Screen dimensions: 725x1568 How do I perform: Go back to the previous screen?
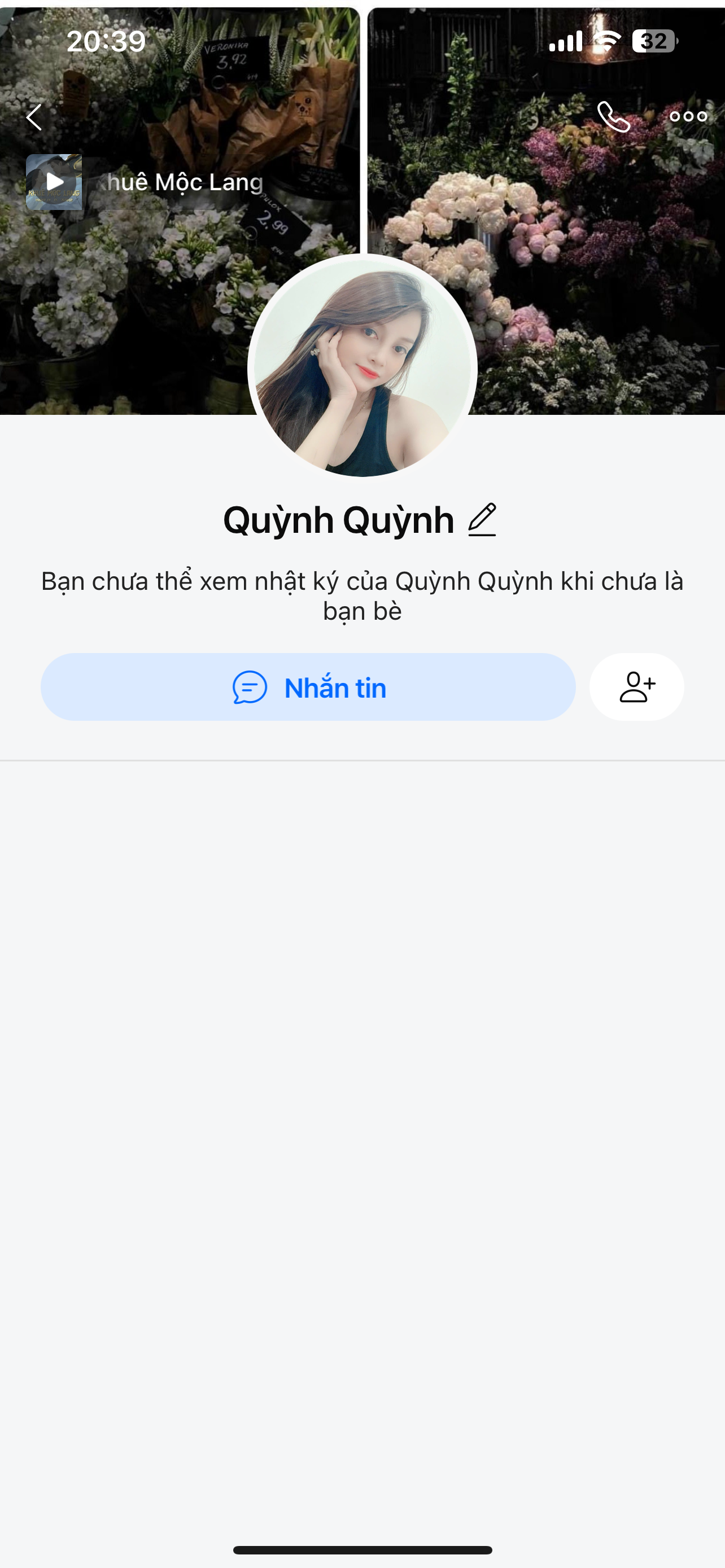pos(34,117)
